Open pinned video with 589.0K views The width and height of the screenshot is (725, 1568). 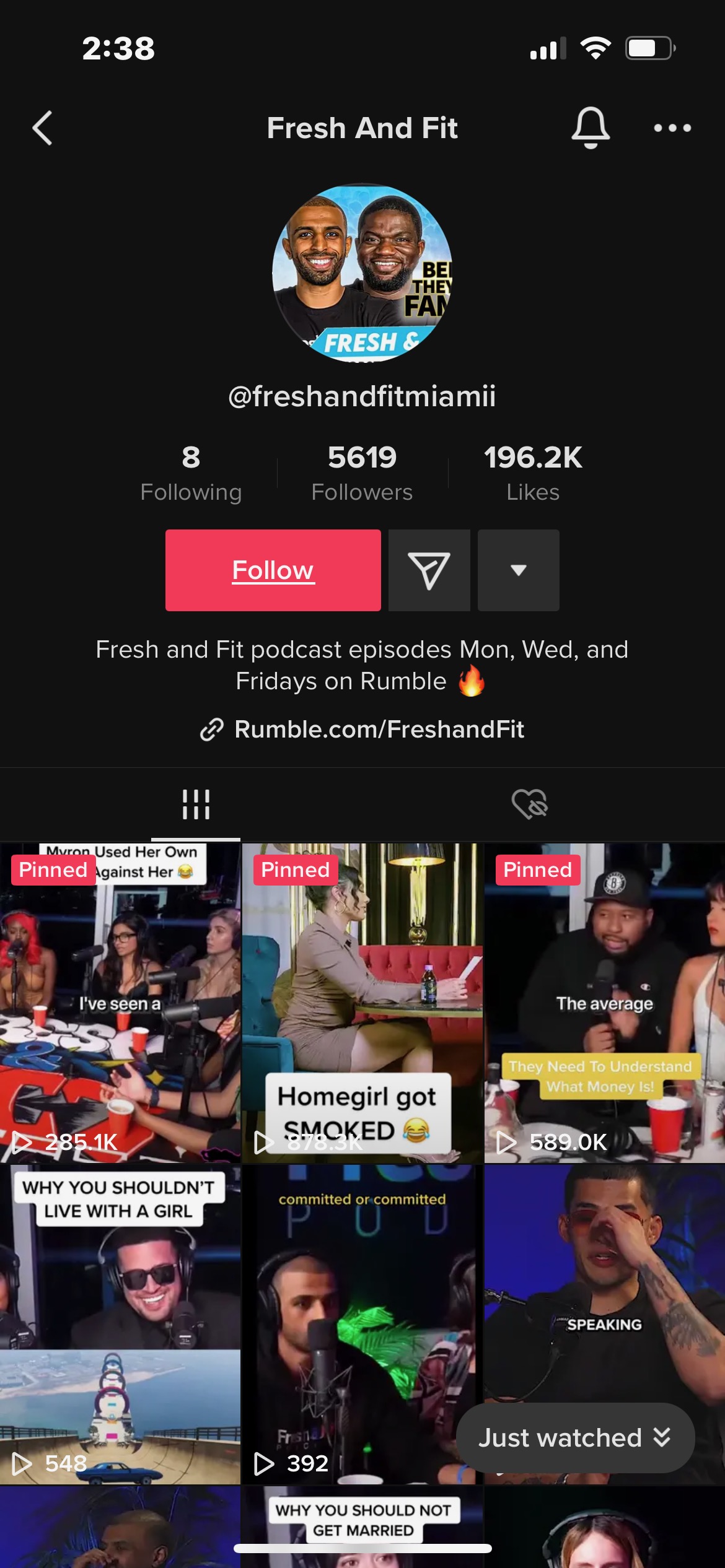click(x=604, y=1003)
